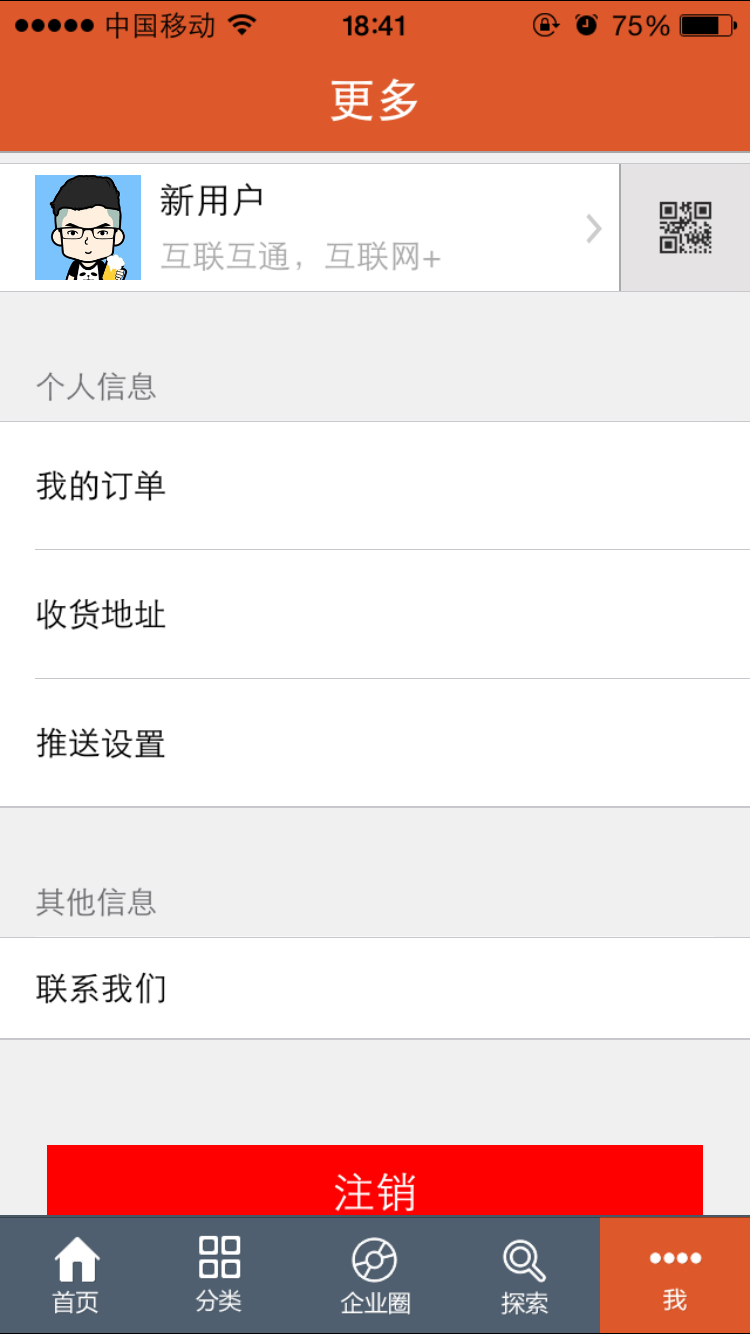Select the 我 tab
This screenshot has width=750, height=1334.
(675, 1275)
